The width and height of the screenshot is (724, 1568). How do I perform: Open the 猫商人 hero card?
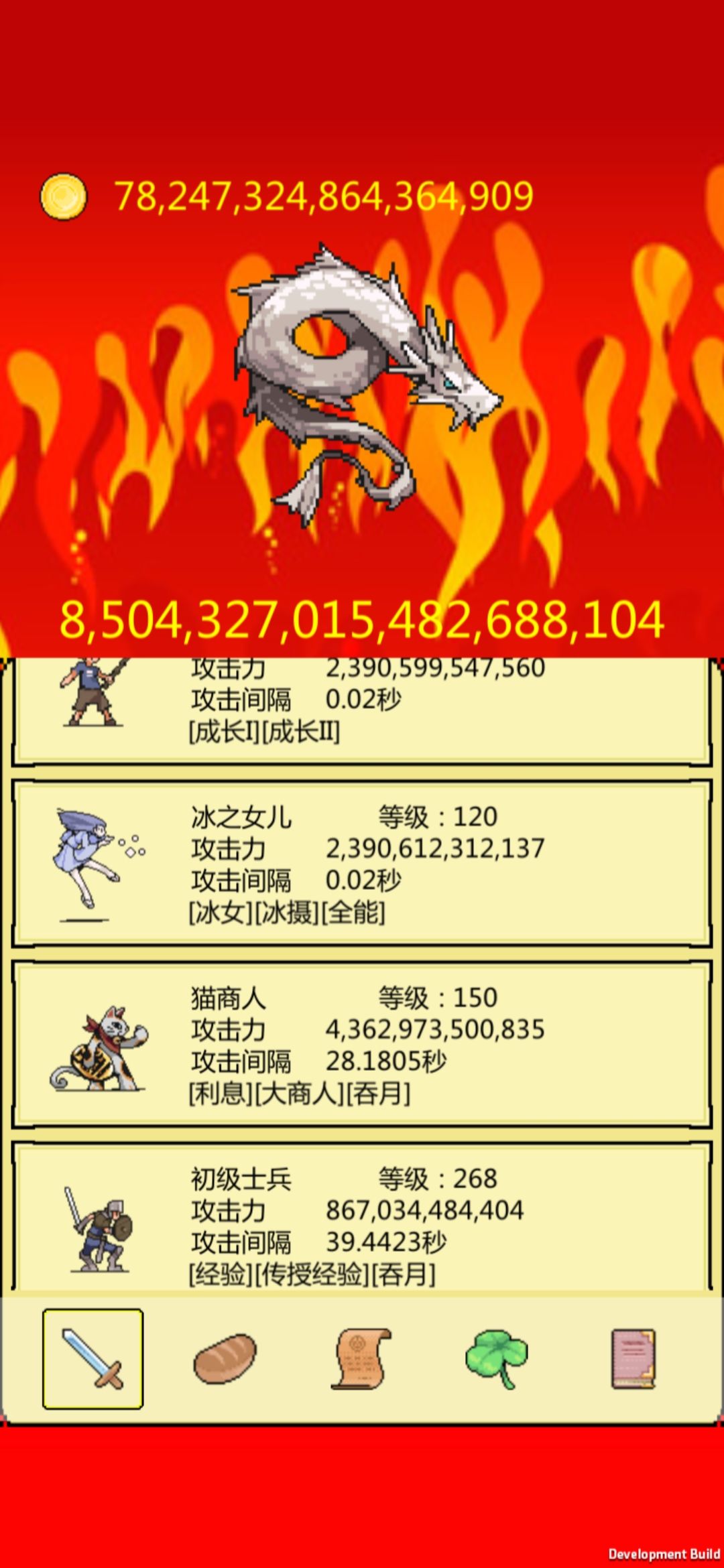tap(362, 1044)
